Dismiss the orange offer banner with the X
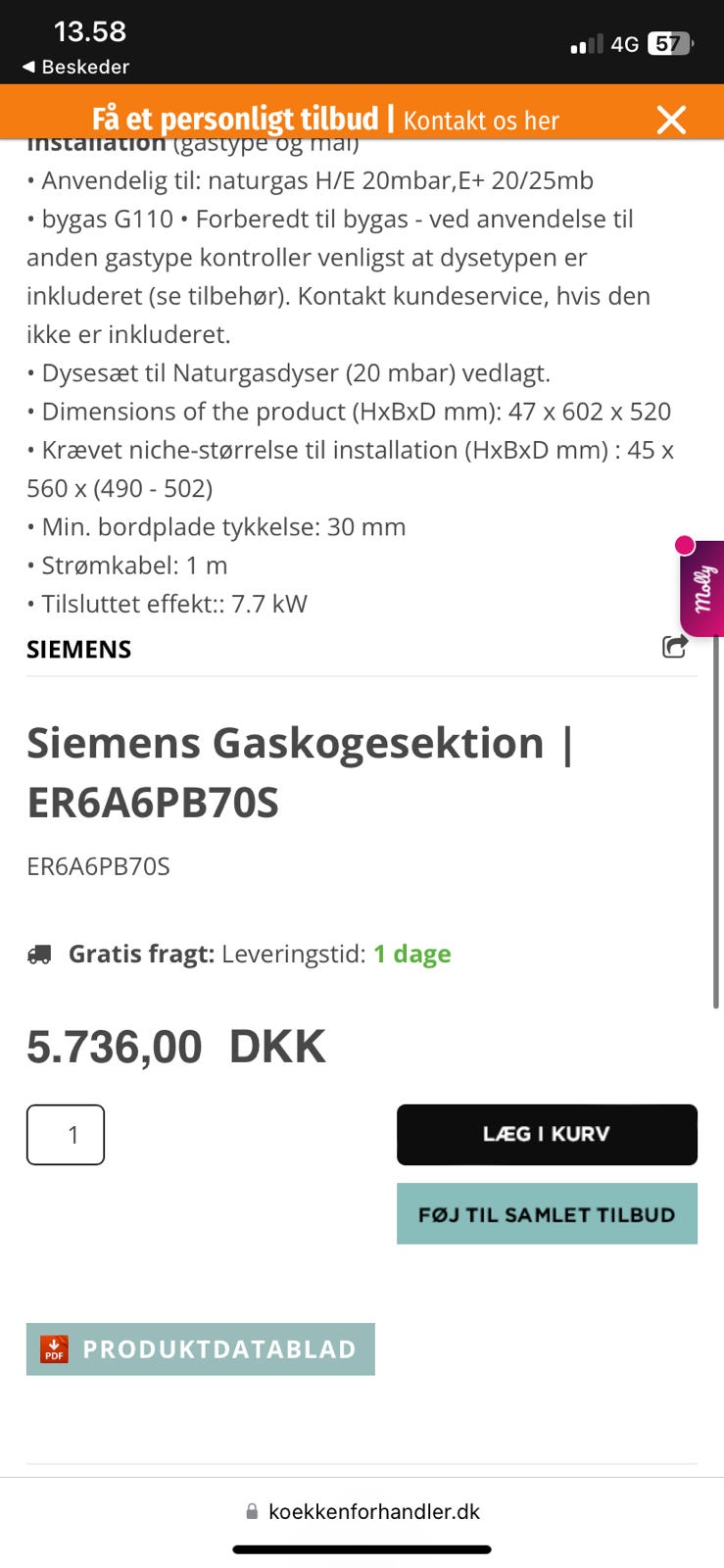The width and height of the screenshot is (724, 1568). tap(671, 120)
